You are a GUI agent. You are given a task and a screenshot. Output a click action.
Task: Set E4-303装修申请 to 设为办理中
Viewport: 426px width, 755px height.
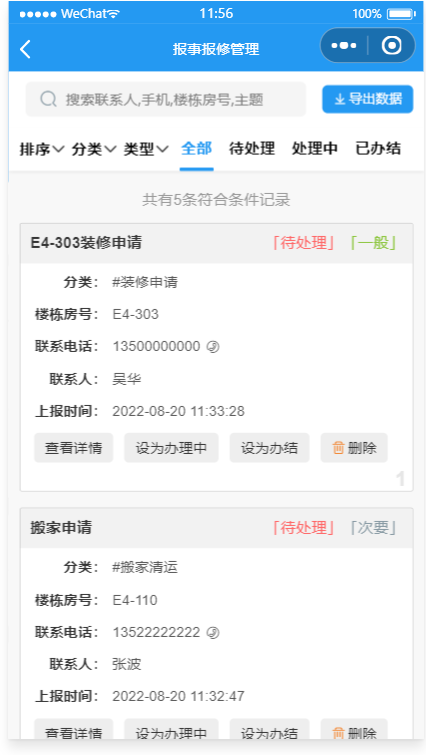171,448
